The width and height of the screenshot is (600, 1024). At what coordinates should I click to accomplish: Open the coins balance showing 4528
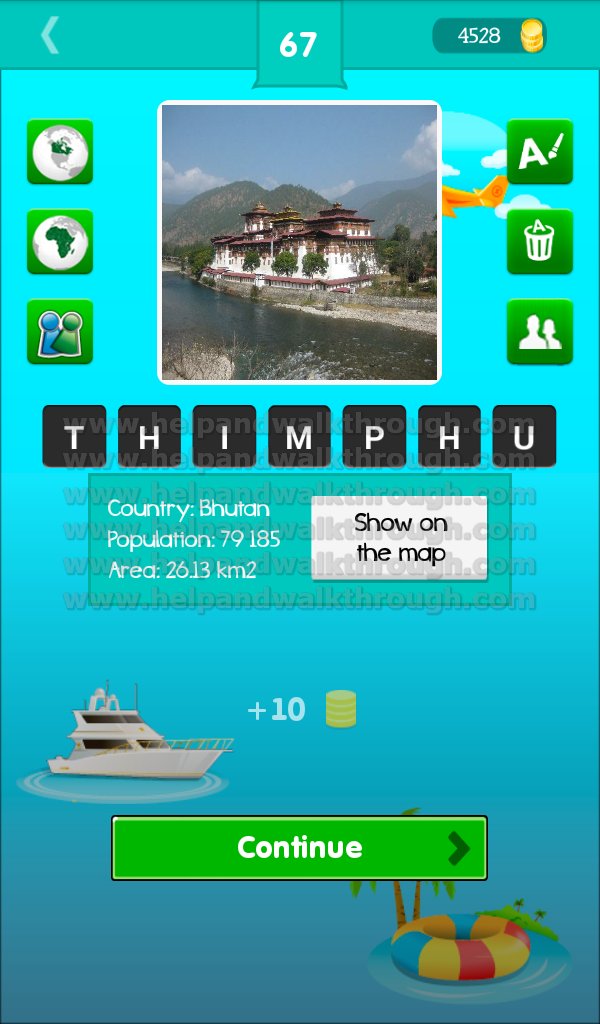tap(490, 35)
